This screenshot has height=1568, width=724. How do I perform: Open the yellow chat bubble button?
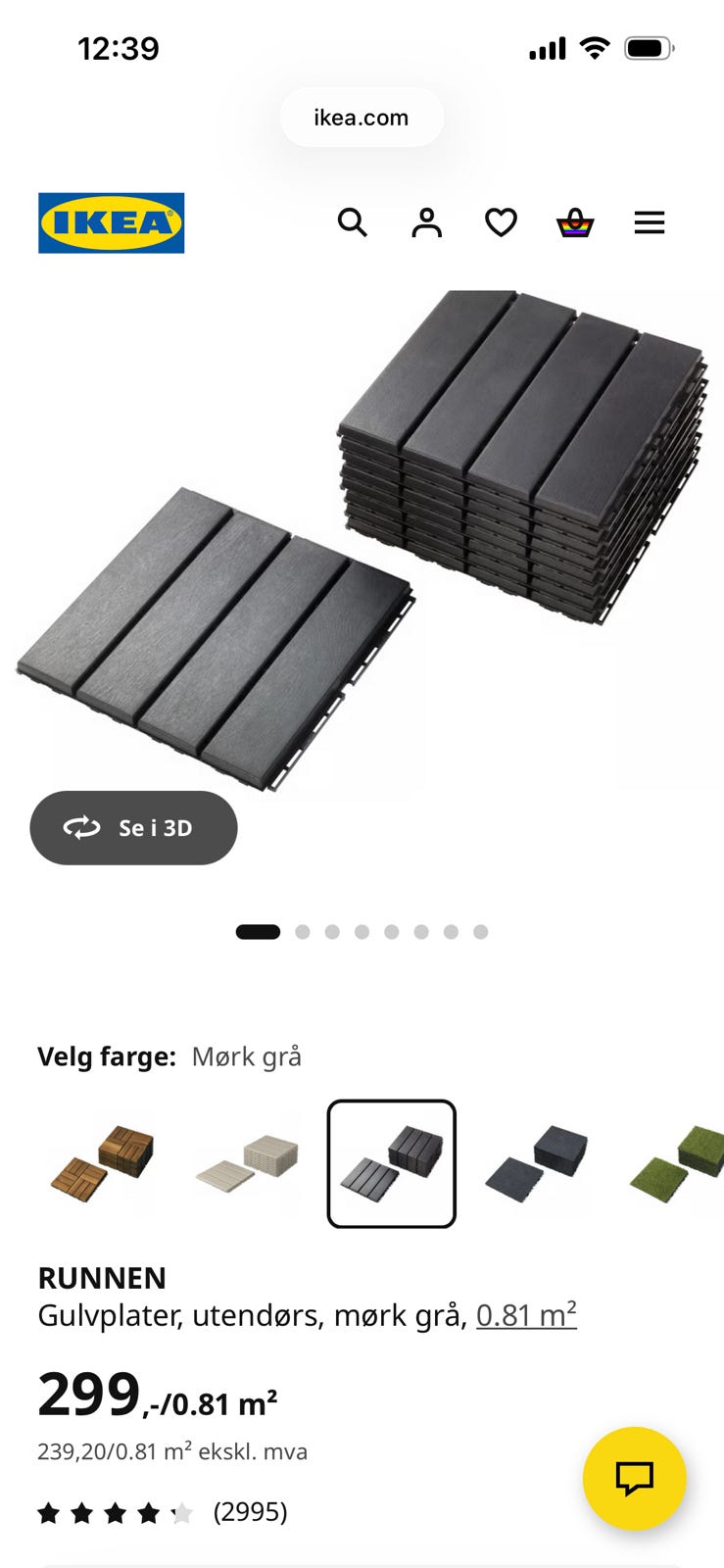[x=635, y=1478]
